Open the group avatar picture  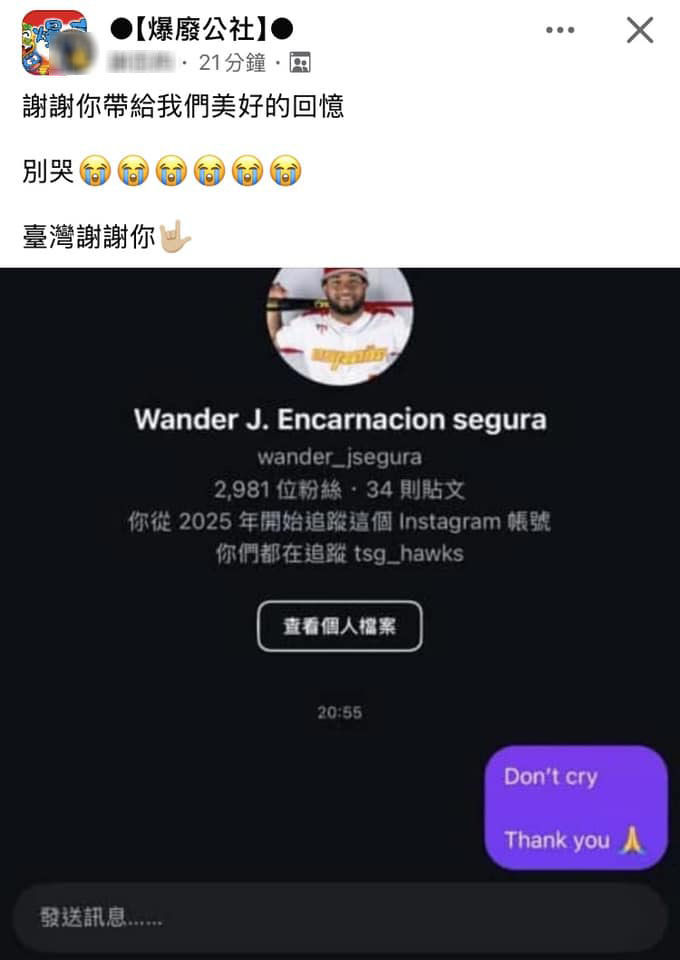[50, 40]
